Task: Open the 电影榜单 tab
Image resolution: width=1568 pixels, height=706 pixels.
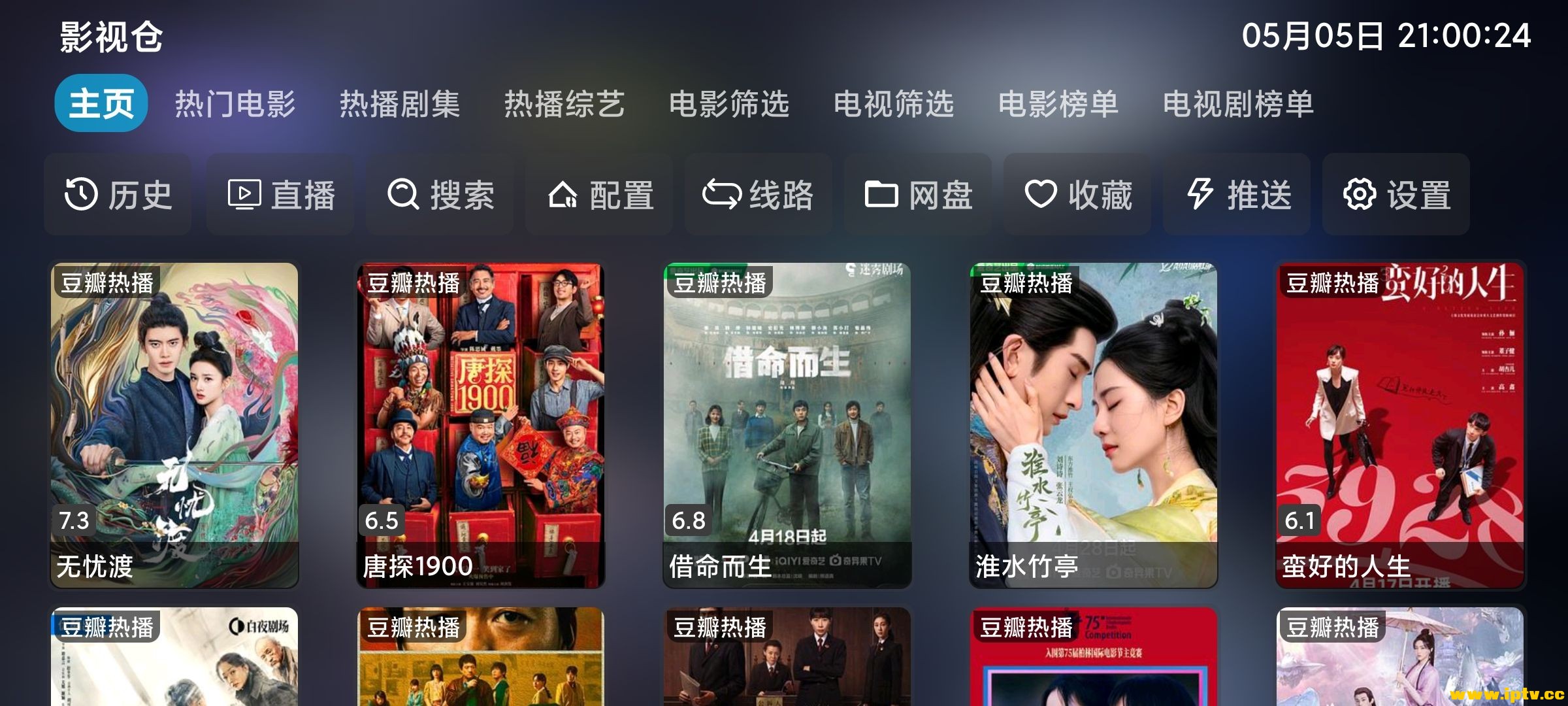Action: (x=1058, y=104)
